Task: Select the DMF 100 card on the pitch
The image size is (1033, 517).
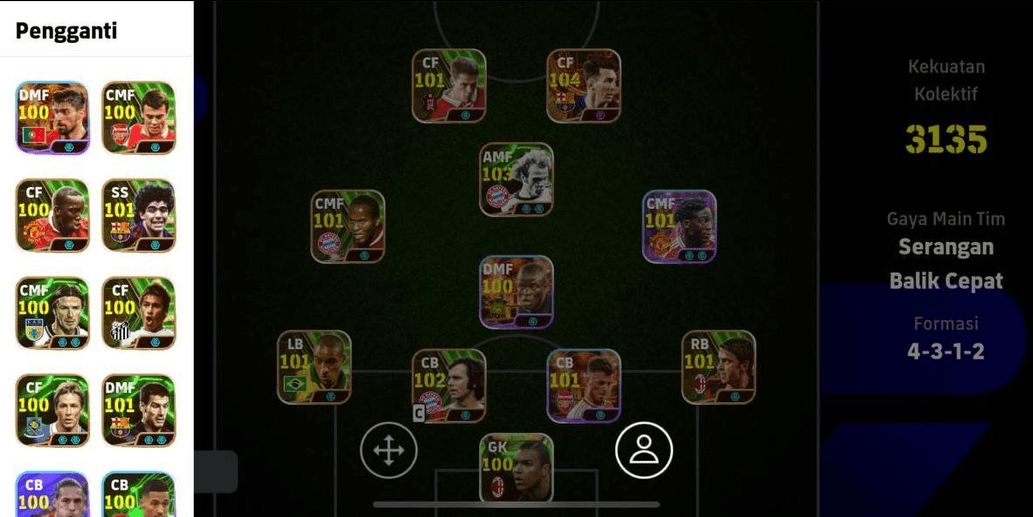Action: click(x=516, y=292)
